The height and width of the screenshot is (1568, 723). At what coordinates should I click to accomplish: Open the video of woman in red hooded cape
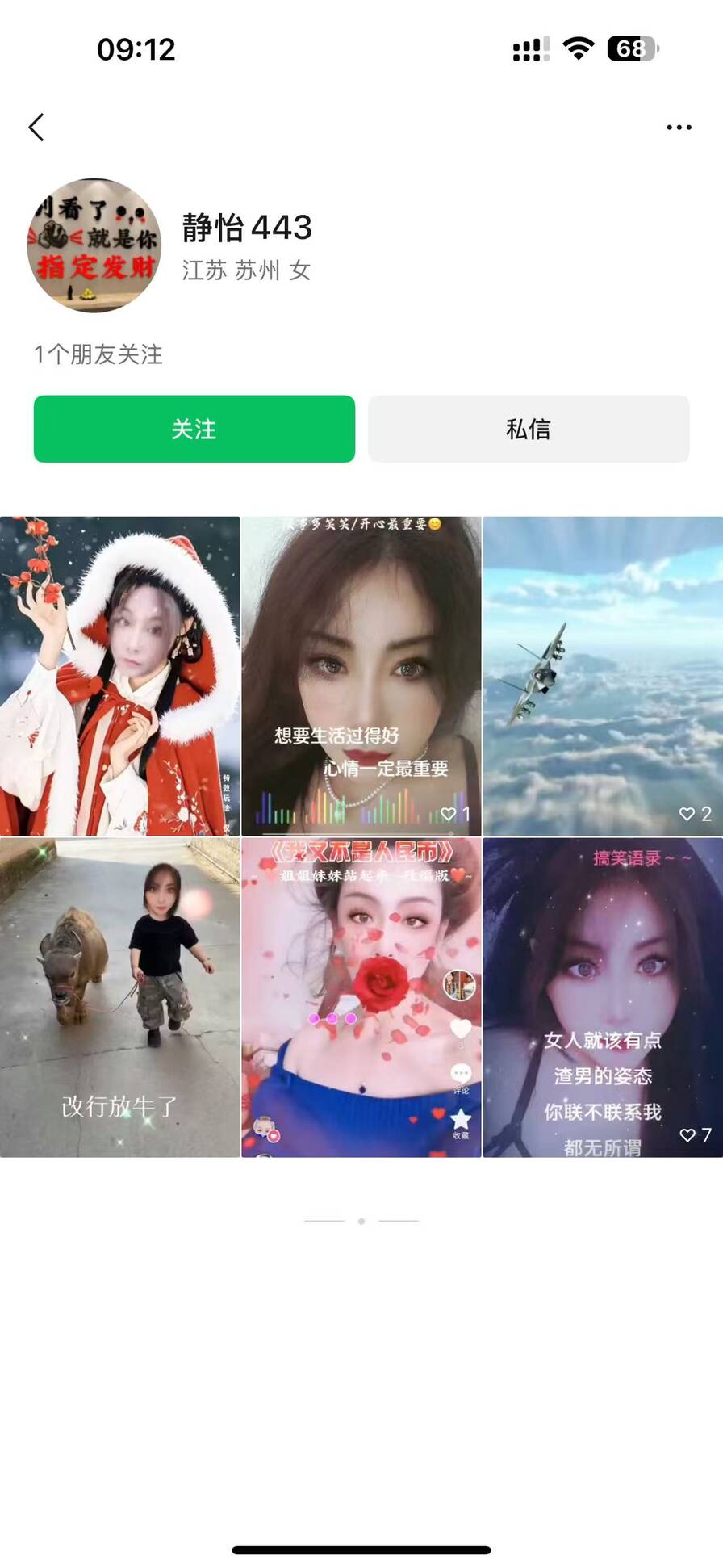tap(119, 676)
